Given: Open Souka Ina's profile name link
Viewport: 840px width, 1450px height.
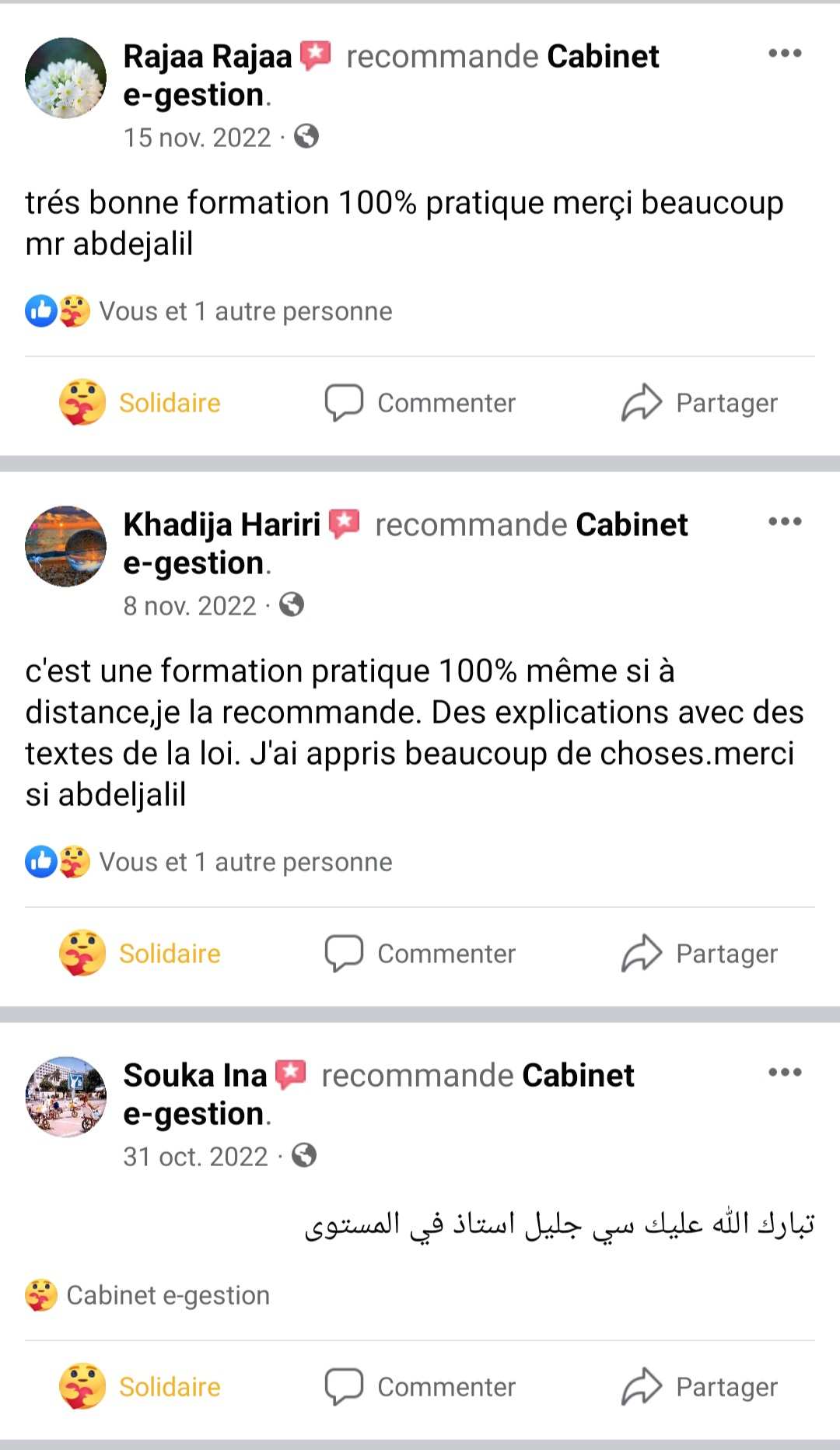Looking at the screenshot, I should tap(195, 1076).
